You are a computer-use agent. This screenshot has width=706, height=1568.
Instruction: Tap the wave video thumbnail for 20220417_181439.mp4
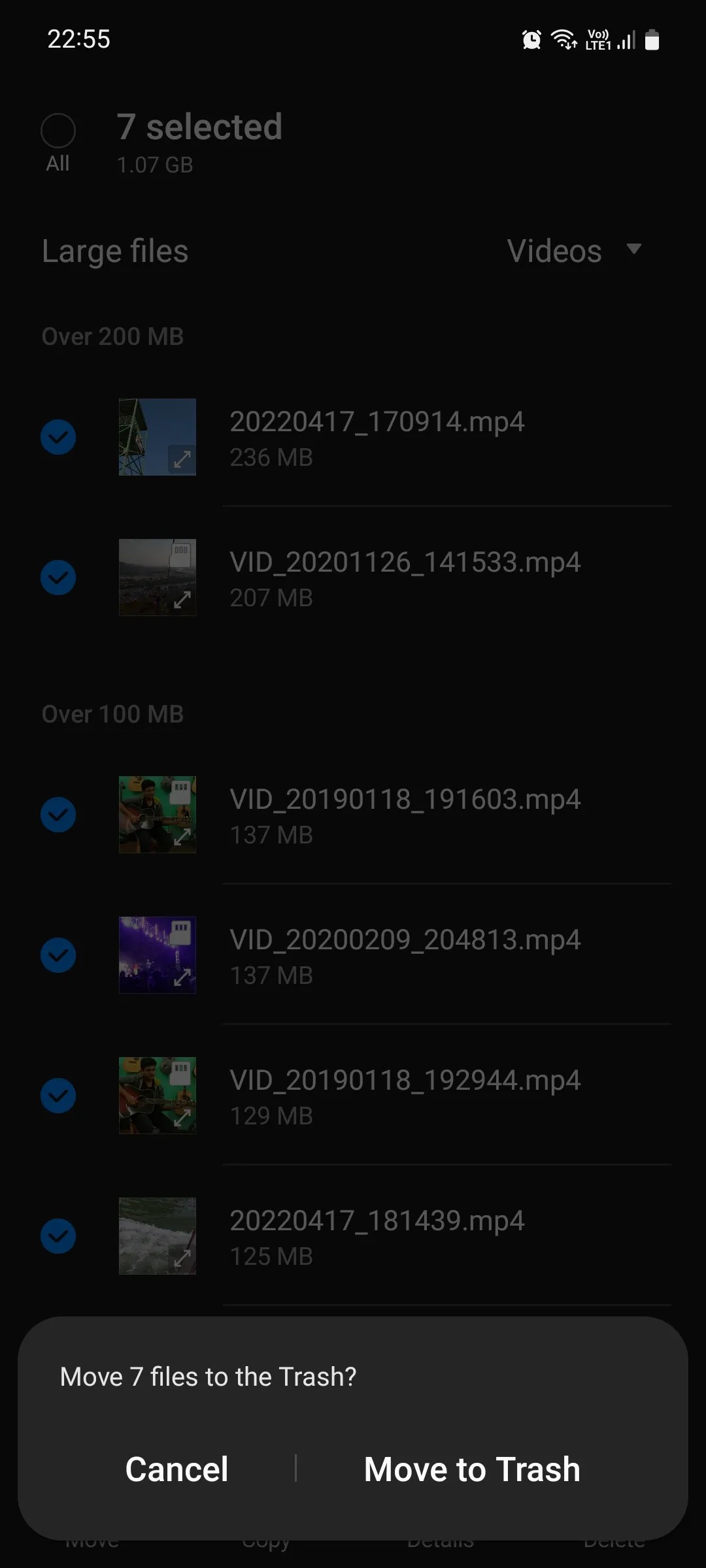[x=157, y=1236]
